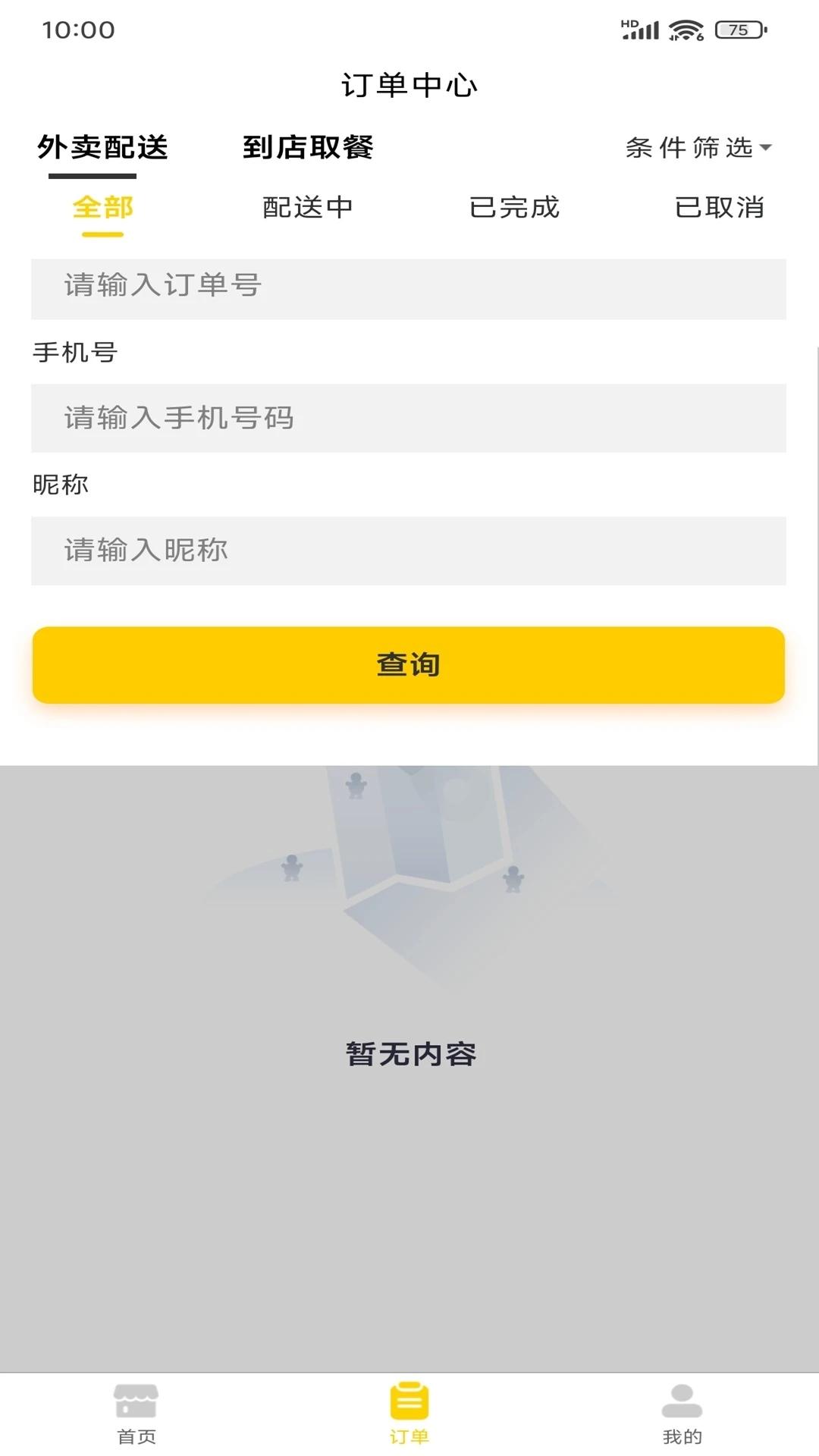Viewport: 819px width, 1456px height.
Task: Tap the Wi-Fi status bar icon
Action: 685,30
